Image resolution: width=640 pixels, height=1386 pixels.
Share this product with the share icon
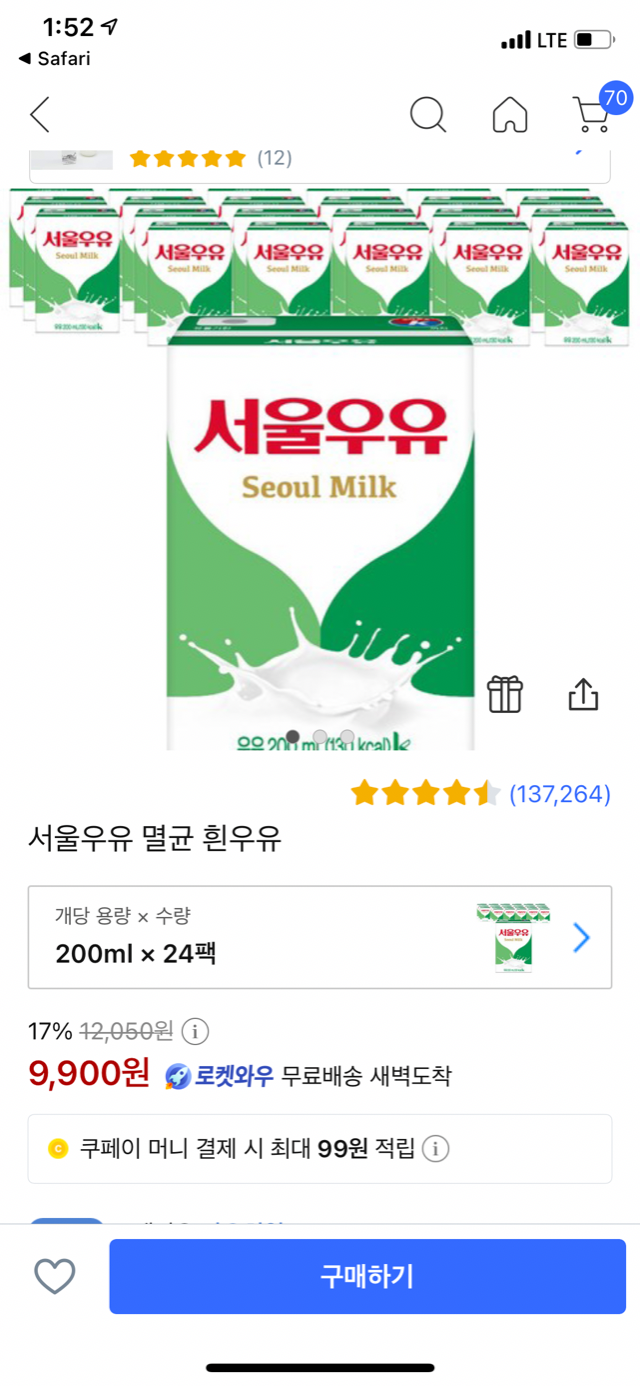[x=583, y=694]
